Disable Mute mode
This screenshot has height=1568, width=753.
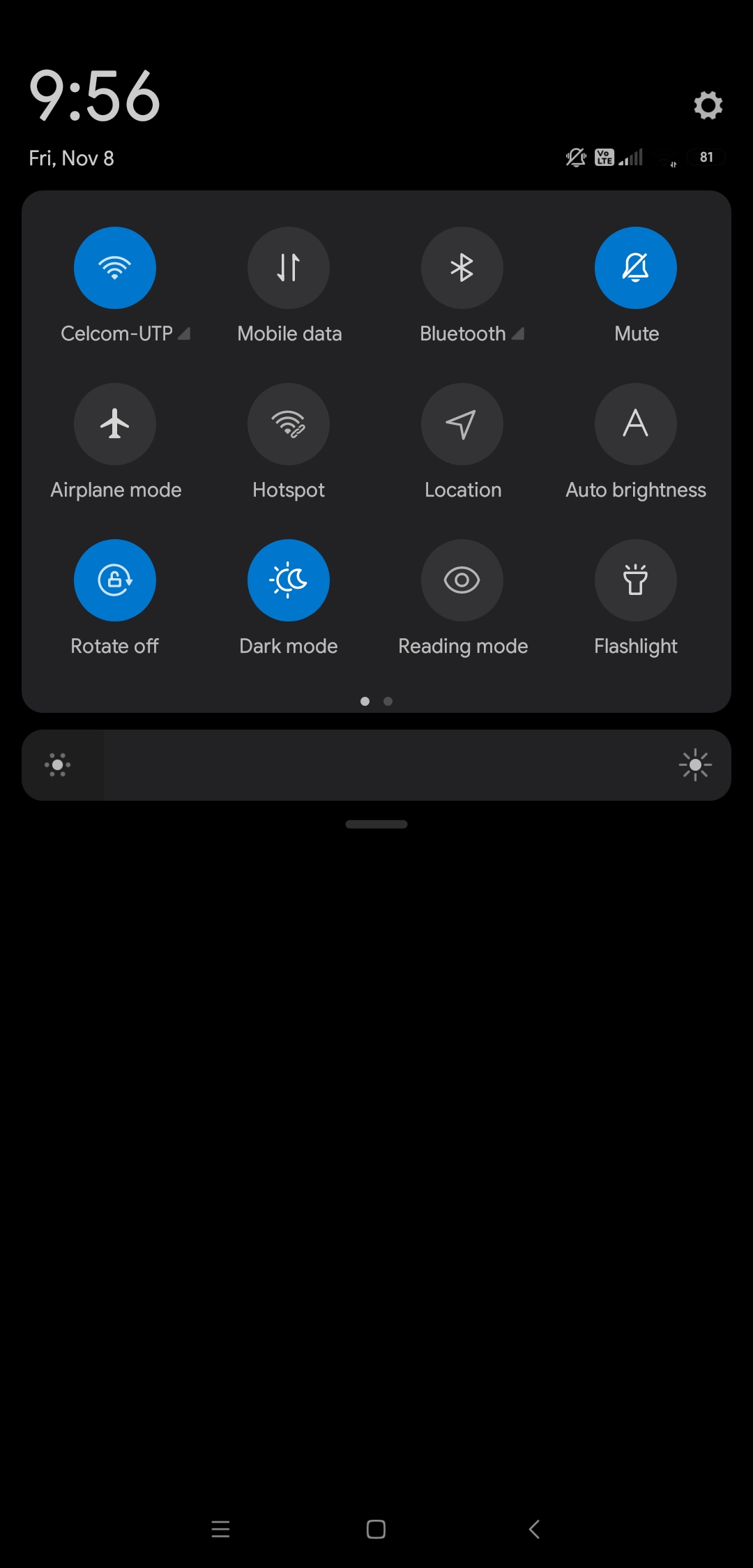[635, 268]
